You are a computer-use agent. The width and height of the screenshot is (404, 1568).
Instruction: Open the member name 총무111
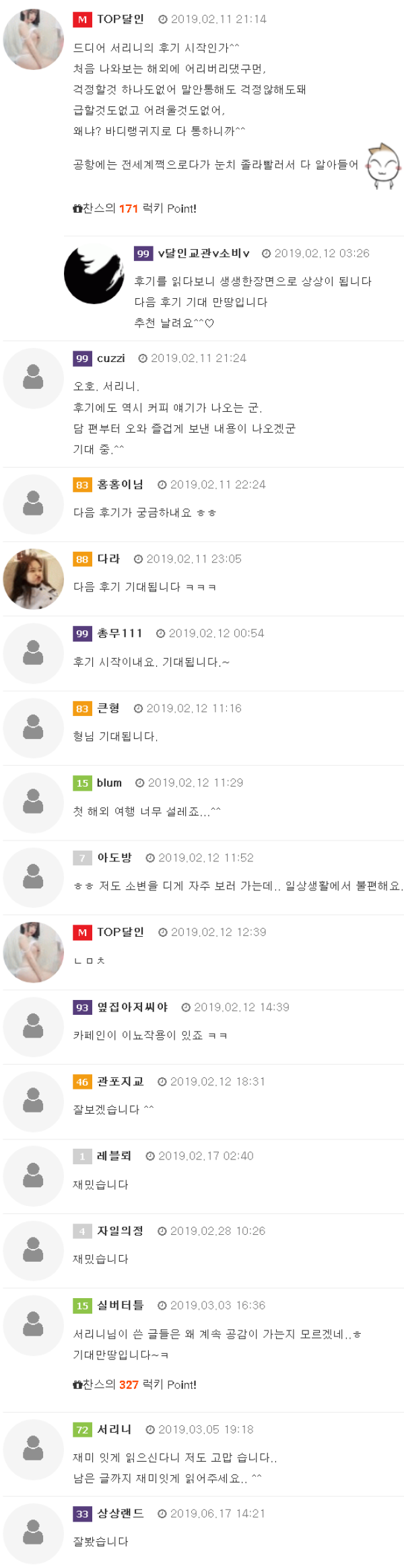point(119,633)
